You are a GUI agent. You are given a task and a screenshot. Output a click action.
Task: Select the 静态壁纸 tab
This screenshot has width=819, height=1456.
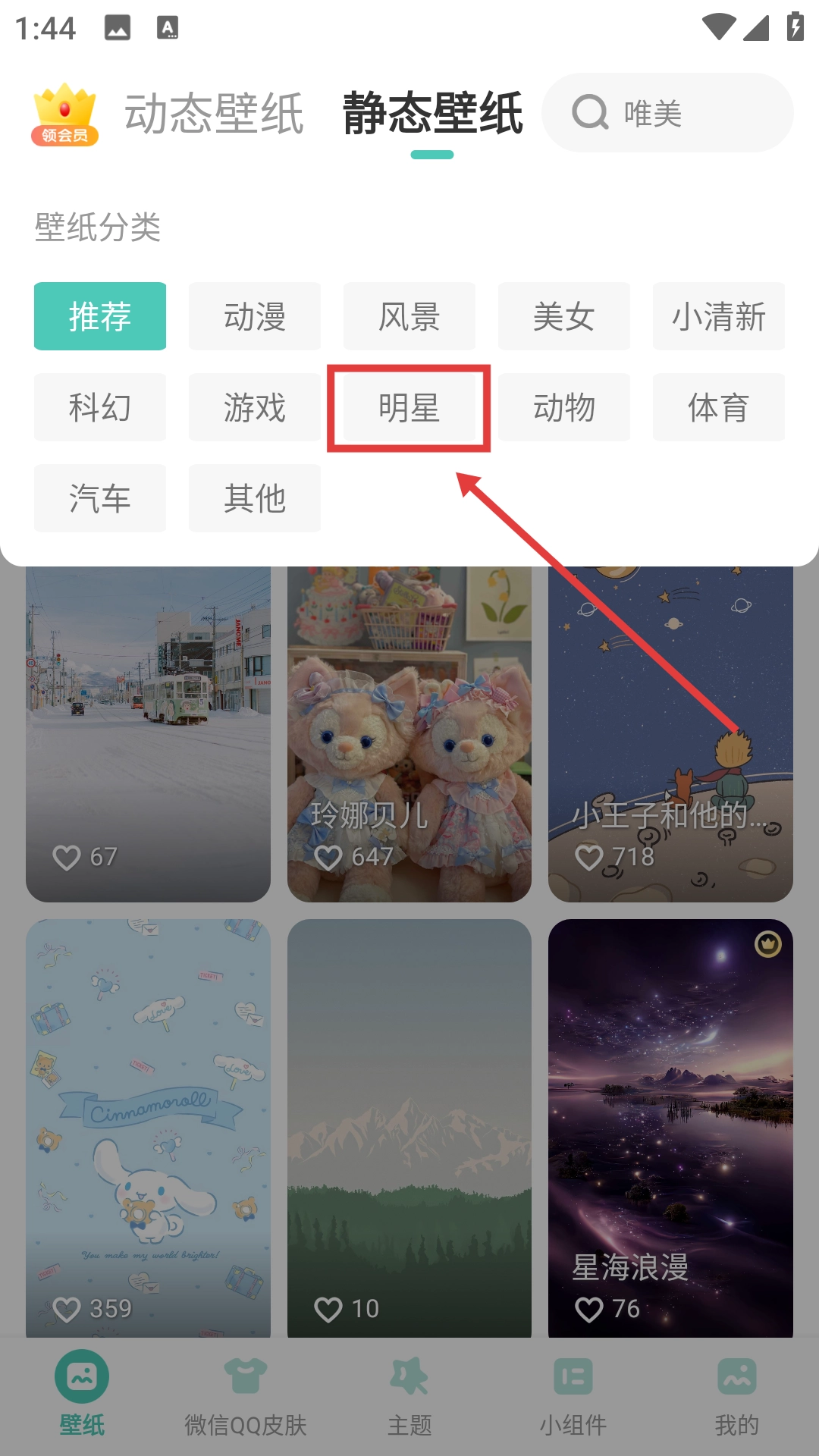(x=432, y=114)
